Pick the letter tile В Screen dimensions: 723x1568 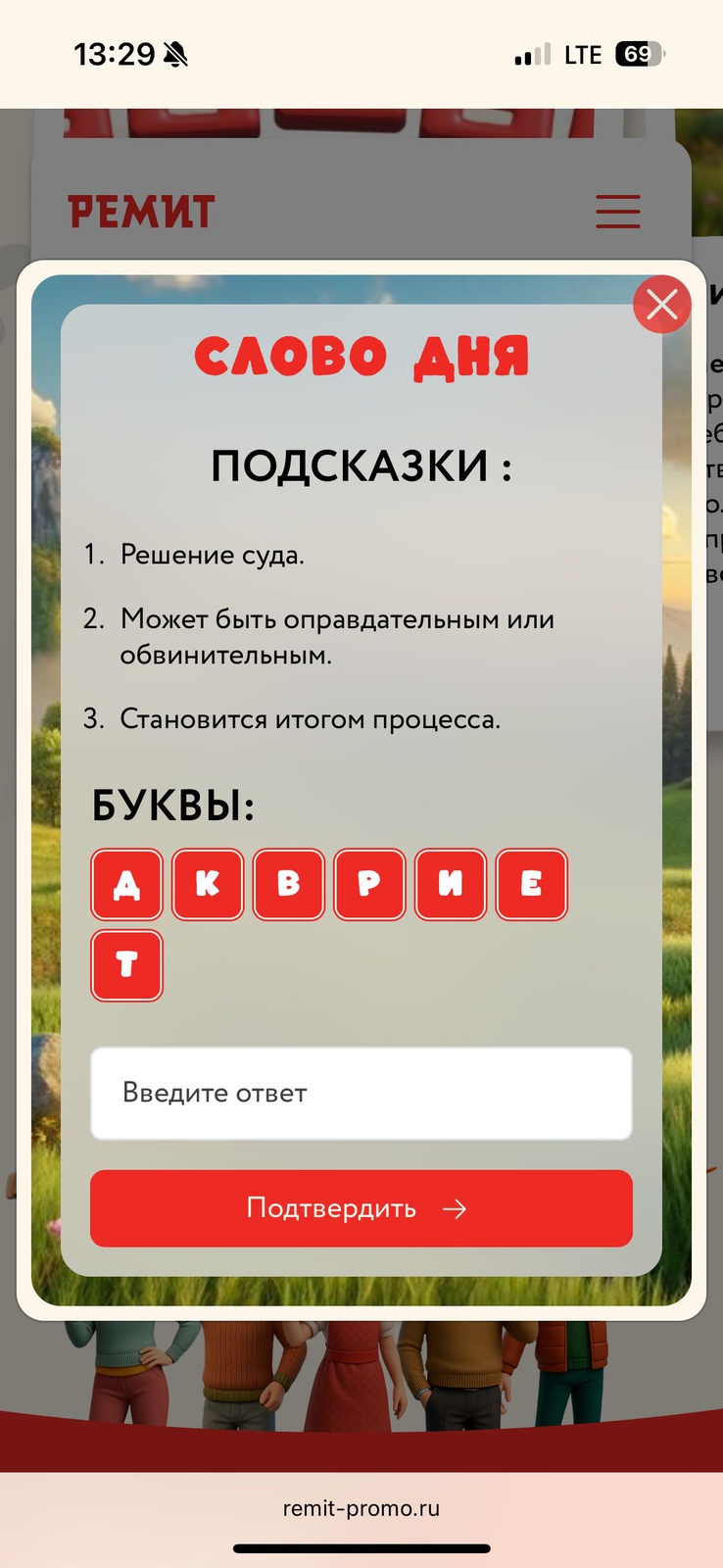[x=289, y=884]
